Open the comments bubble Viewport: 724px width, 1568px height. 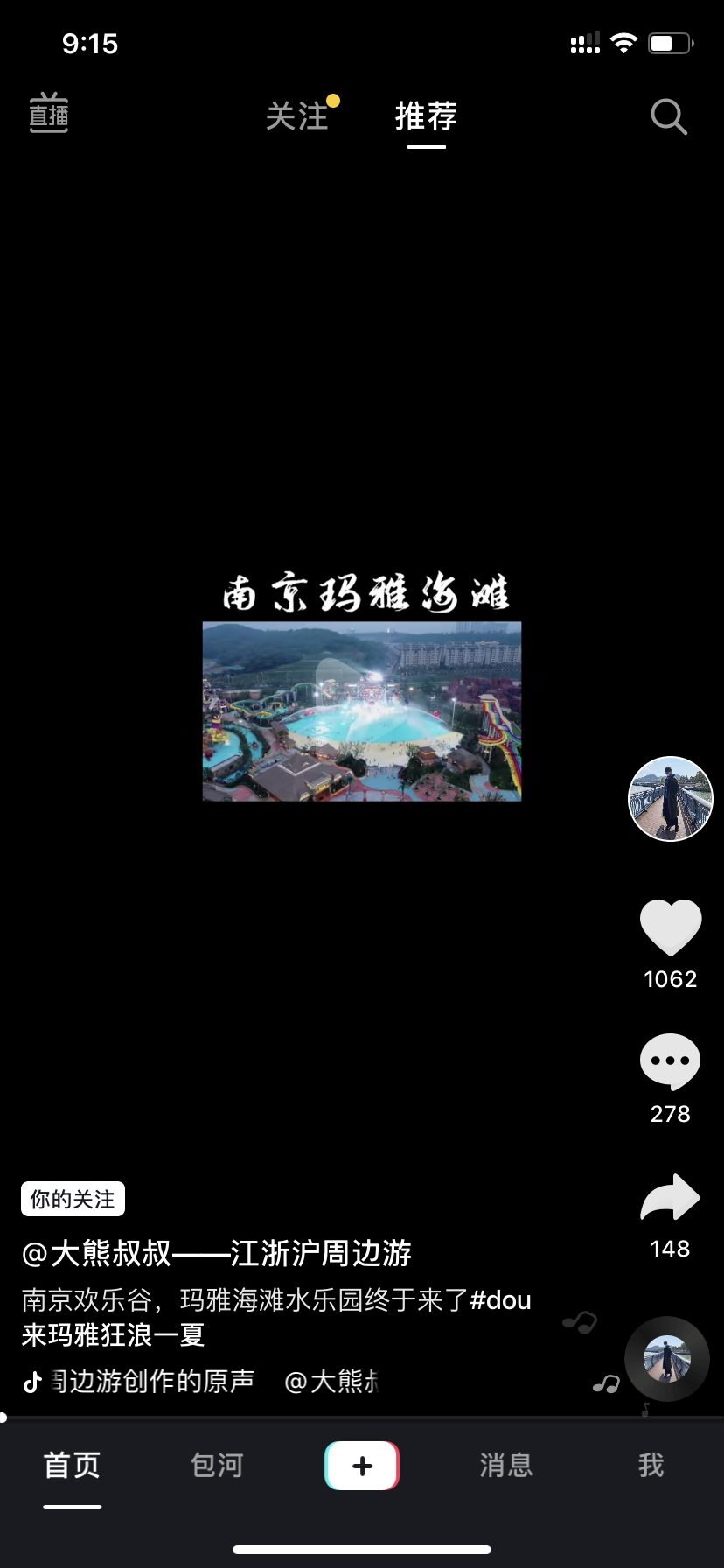click(x=671, y=1061)
